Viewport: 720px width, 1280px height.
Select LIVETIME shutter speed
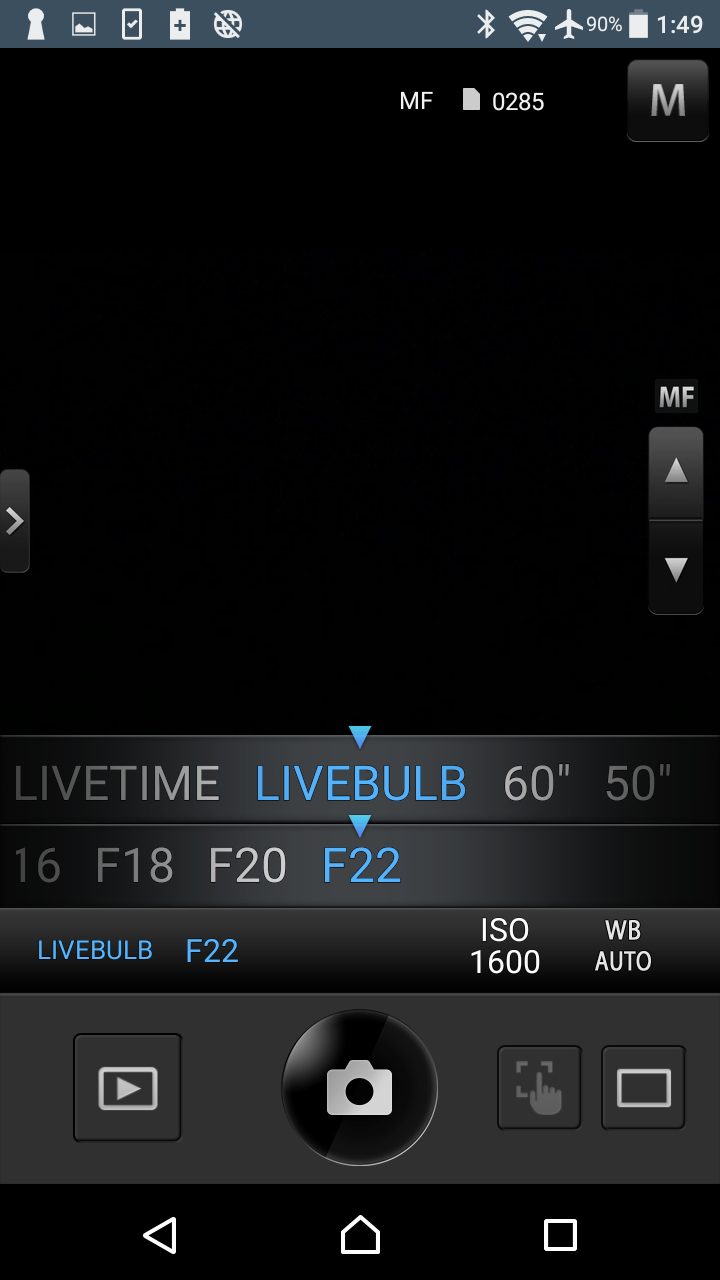click(116, 783)
